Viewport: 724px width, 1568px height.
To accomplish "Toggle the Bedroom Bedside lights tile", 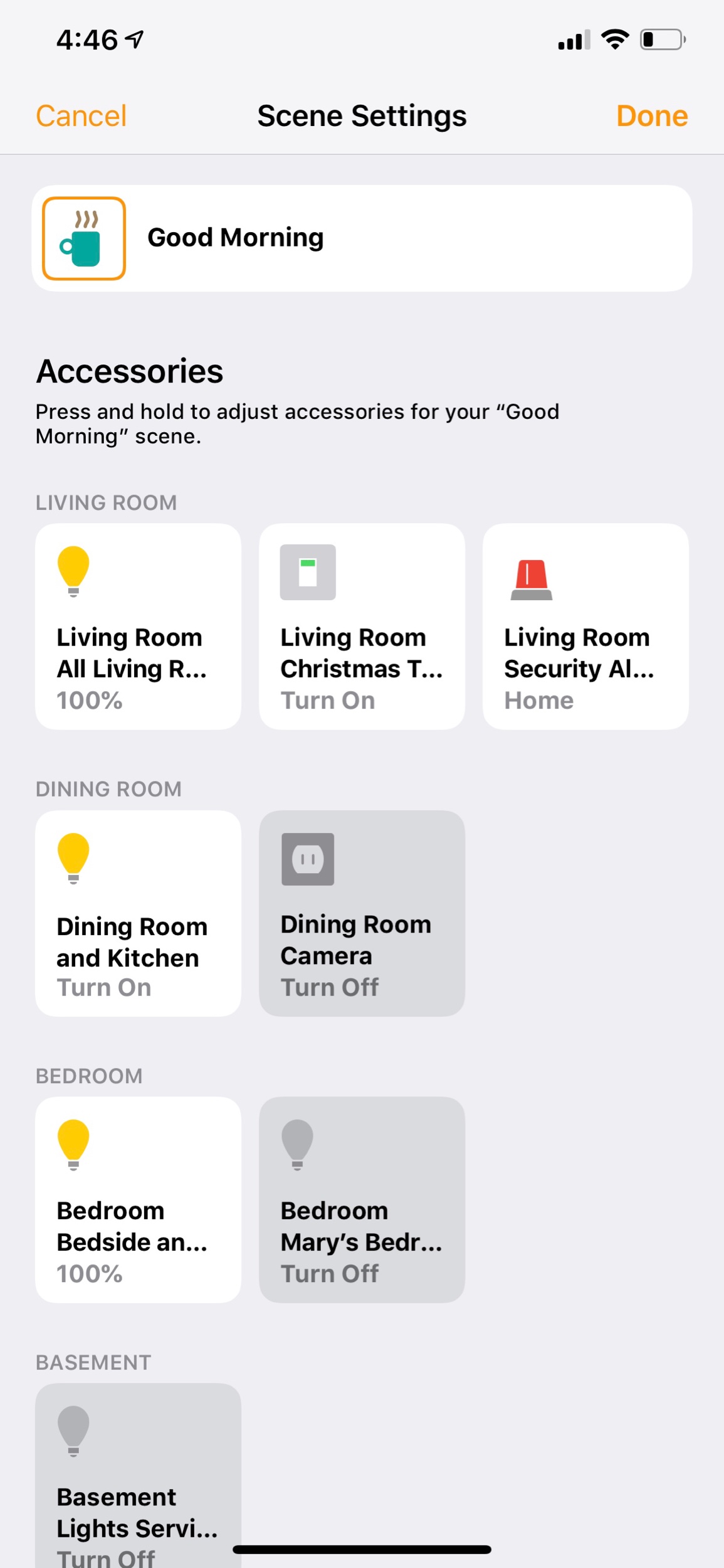I will pos(138,1200).
